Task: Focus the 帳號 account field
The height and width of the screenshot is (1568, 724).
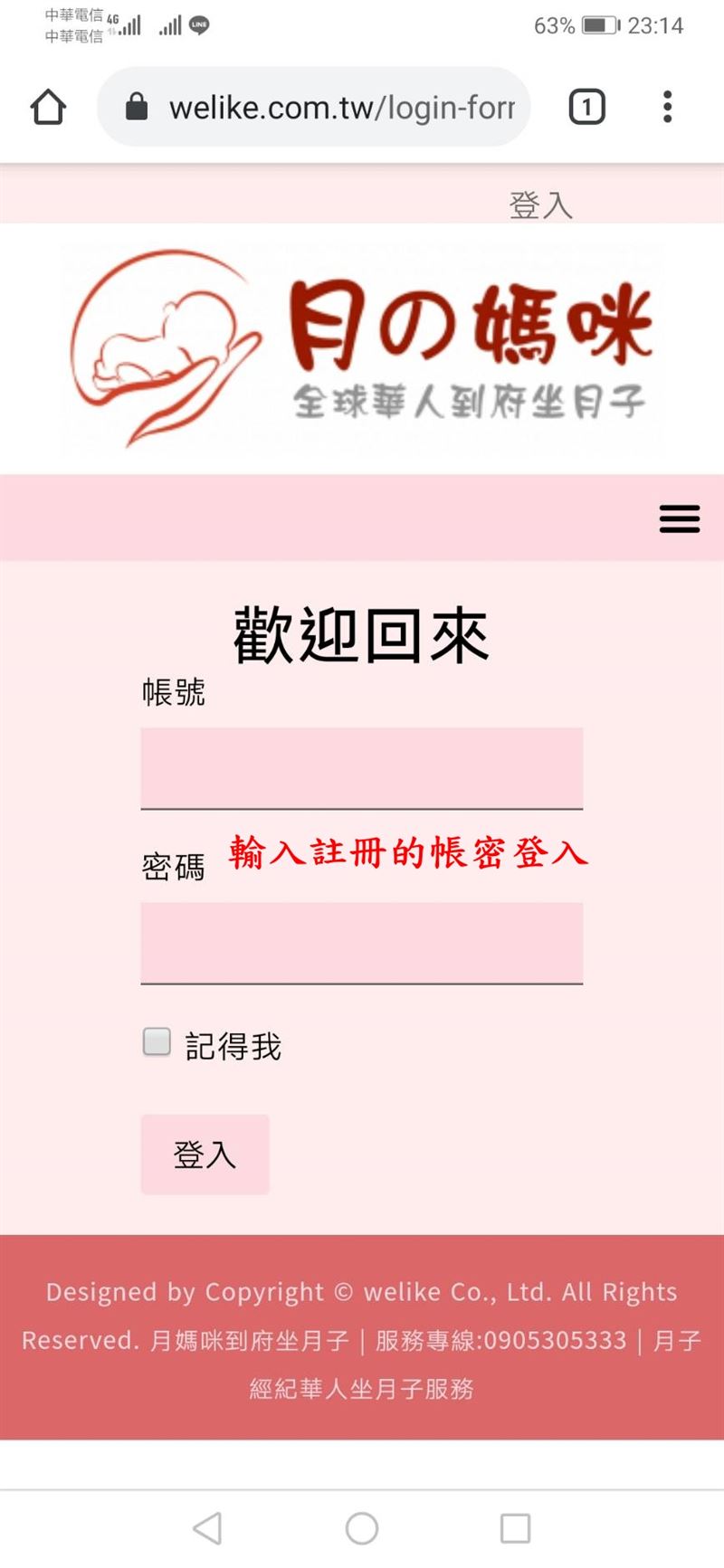Action: 361,767
